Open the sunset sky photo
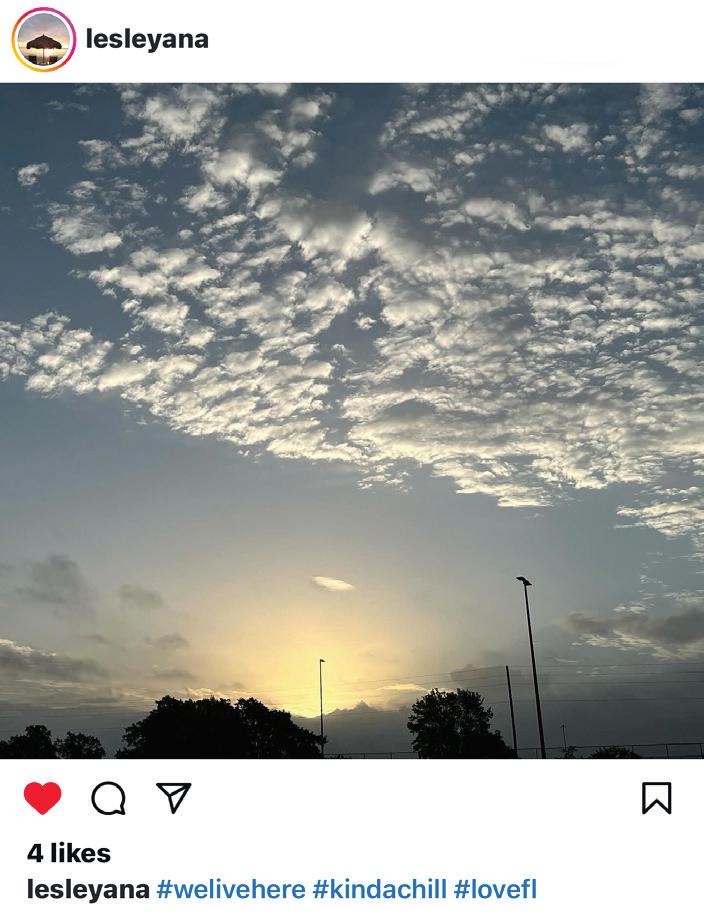The height and width of the screenshot is (916, 704). pos(352,420)
